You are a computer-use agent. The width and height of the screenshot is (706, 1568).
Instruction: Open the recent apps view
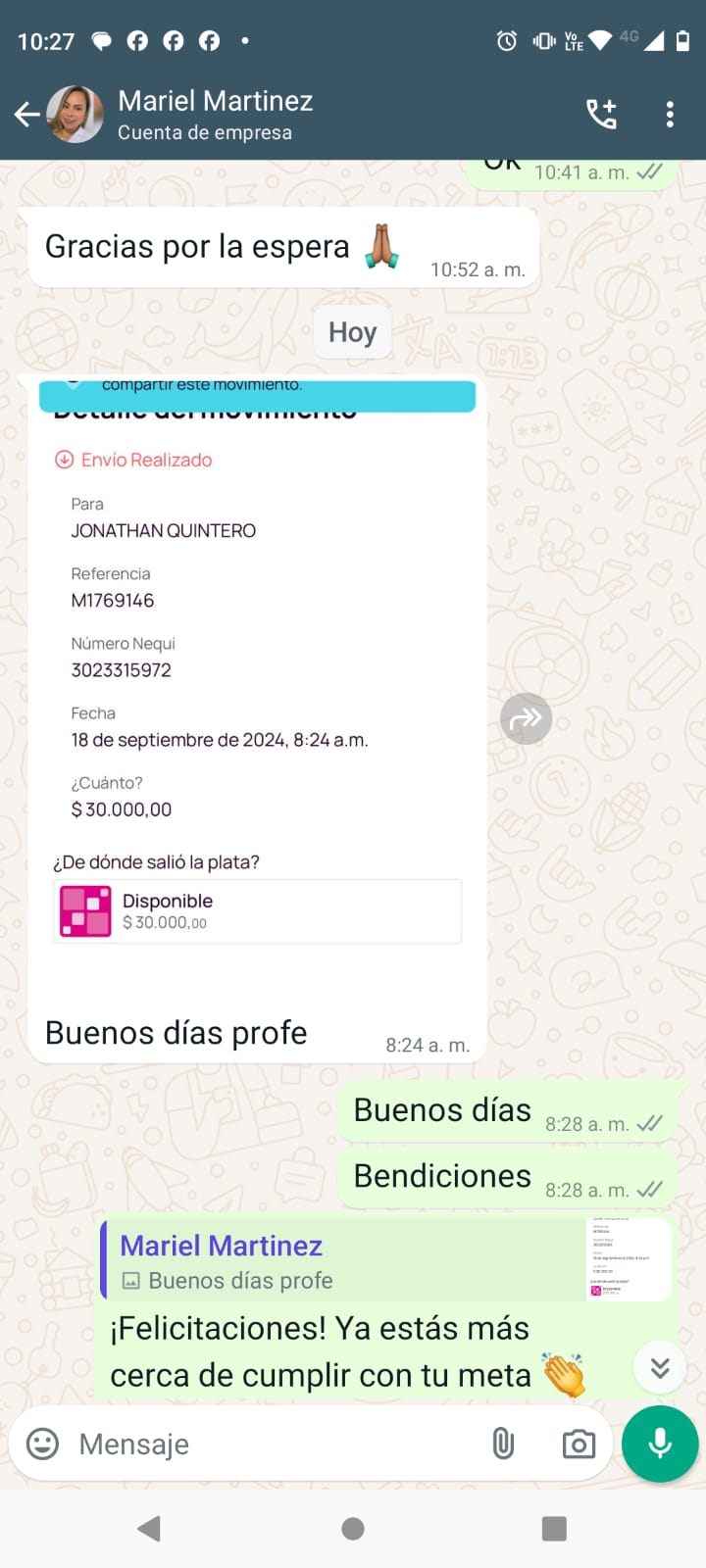coord(554,1529)
